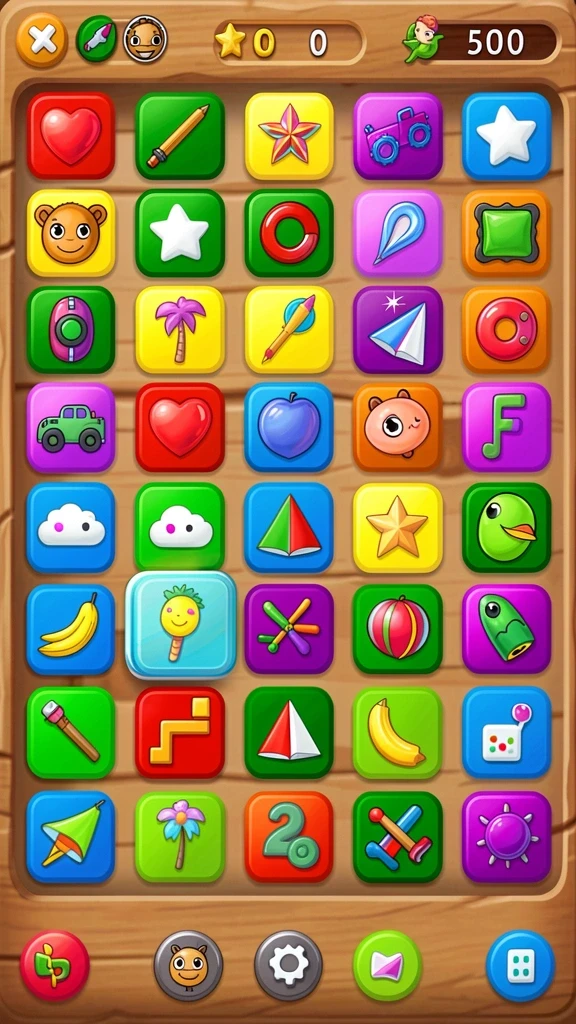Select the blue banana tile
The width and height of the screenshot is (576, 1024).
[x=71, y=630]
